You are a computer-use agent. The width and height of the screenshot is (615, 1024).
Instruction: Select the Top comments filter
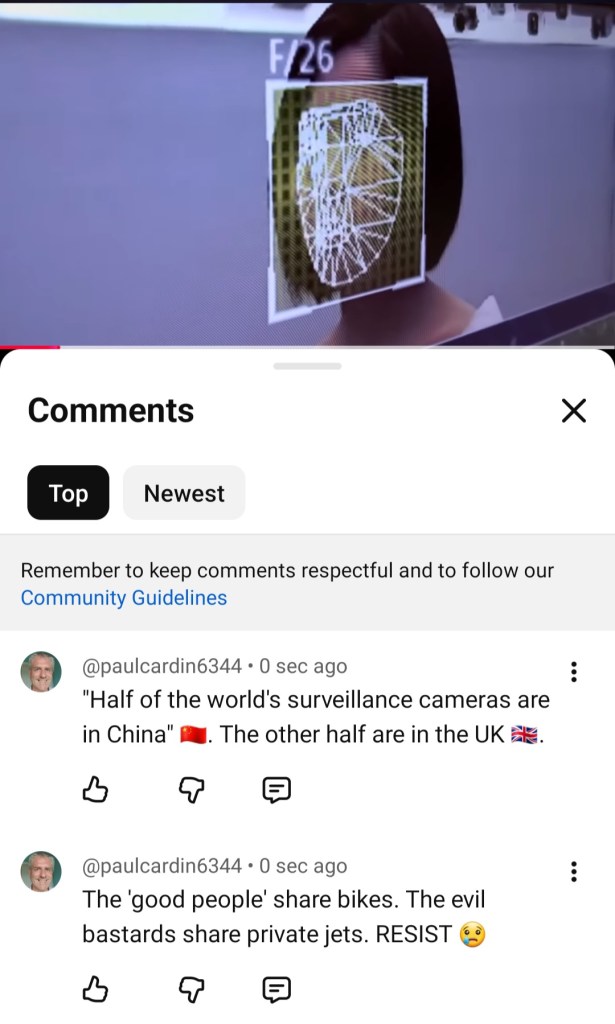point(68,493)
